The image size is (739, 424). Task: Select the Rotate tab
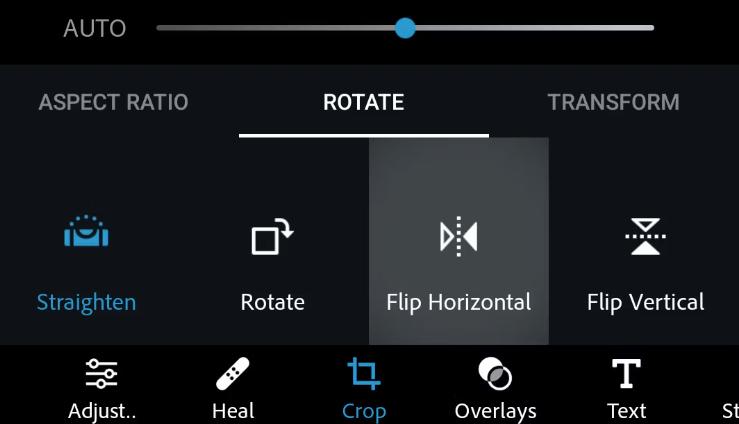(363, 102)
